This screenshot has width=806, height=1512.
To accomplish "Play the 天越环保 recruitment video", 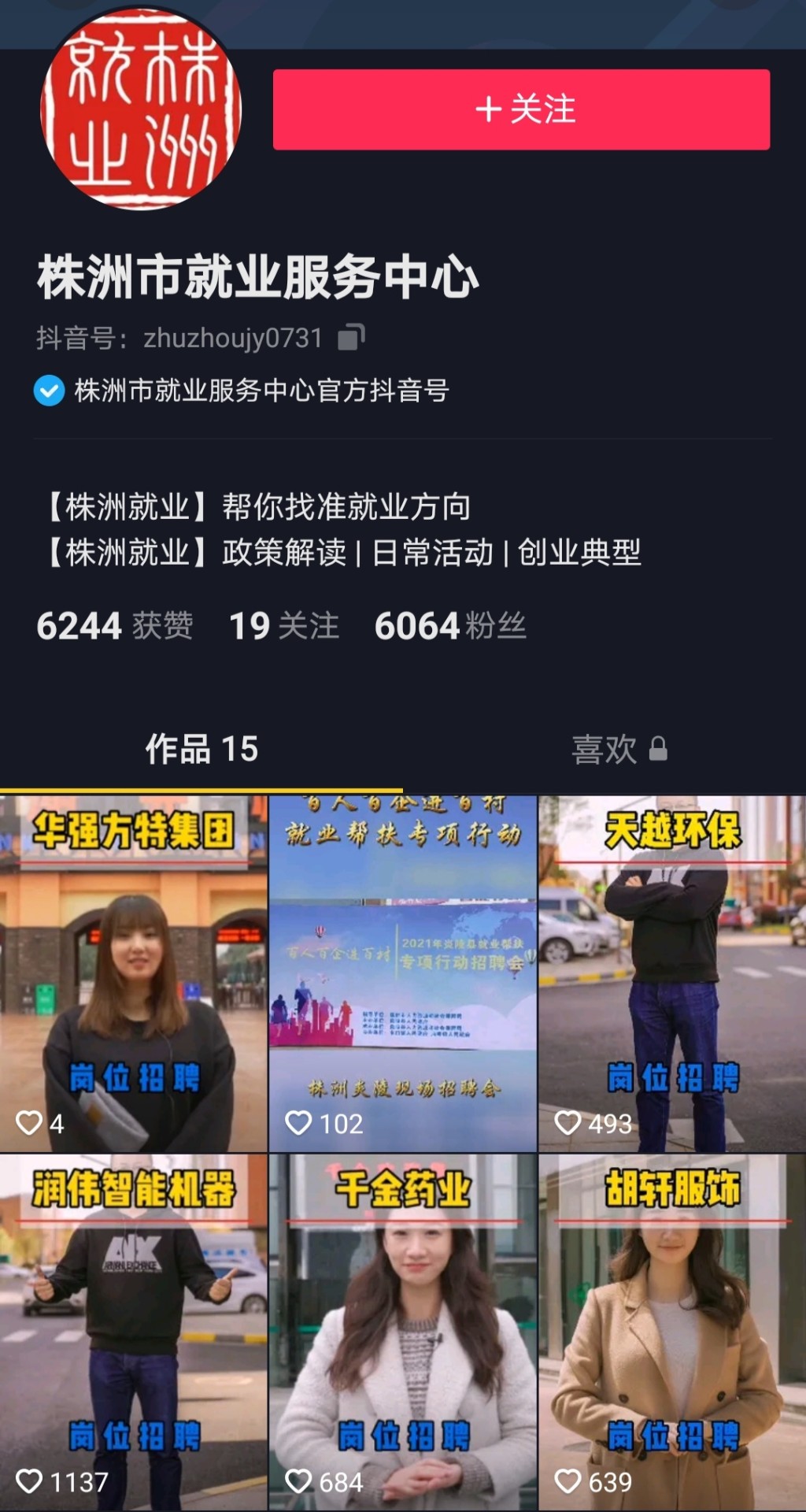I will click(x=672, y=973).
